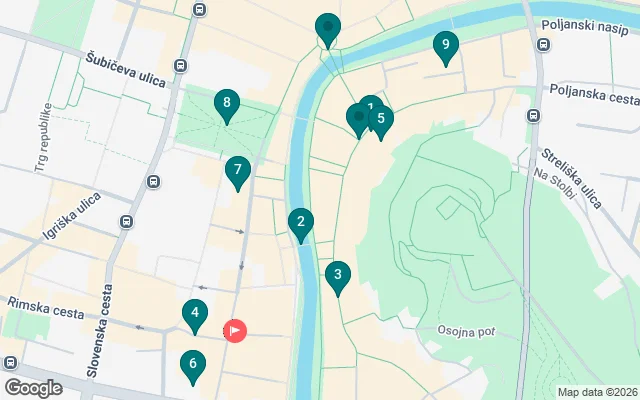This screenshot has width=640, height=400.
Task: Select map pin number 2
Action: 300,223
